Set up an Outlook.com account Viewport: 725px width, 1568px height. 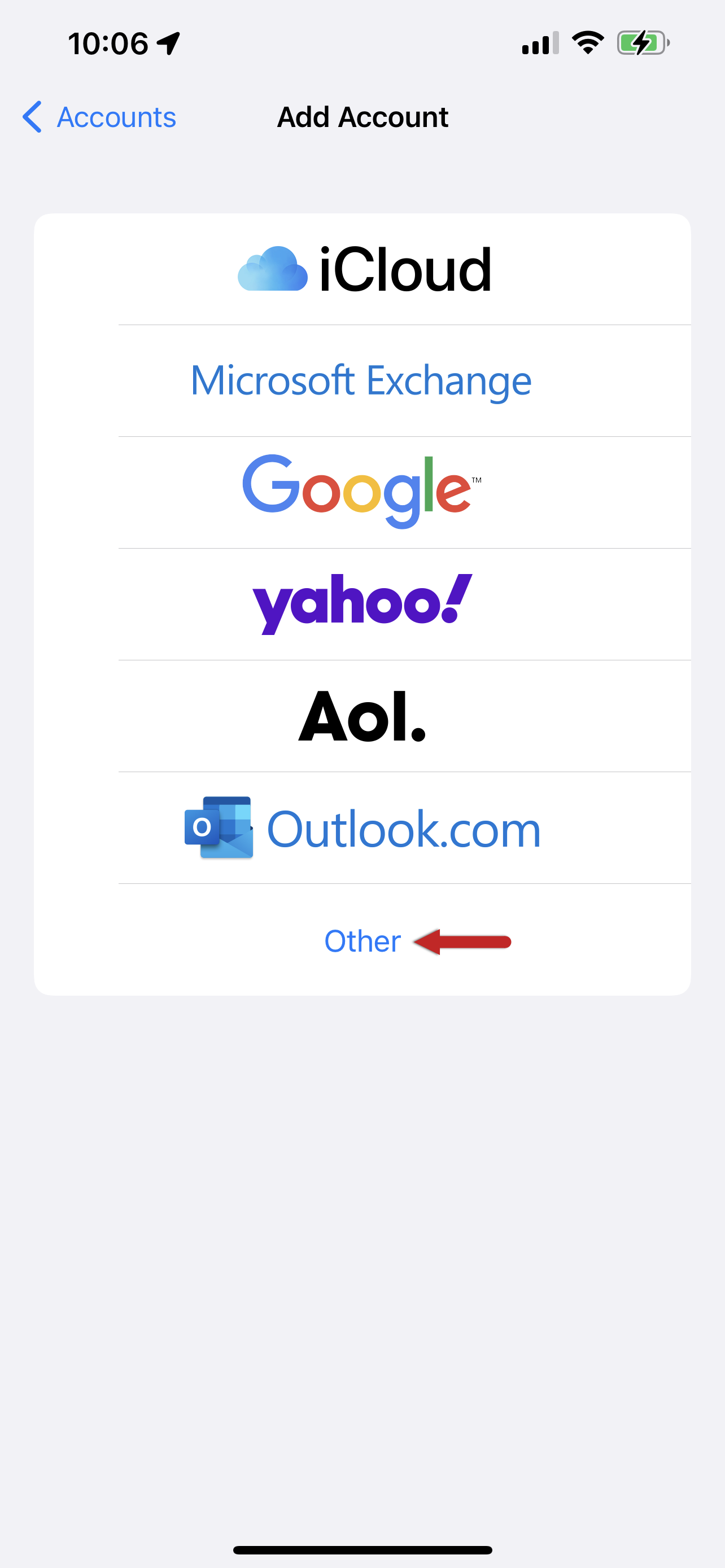pos(363,828)
